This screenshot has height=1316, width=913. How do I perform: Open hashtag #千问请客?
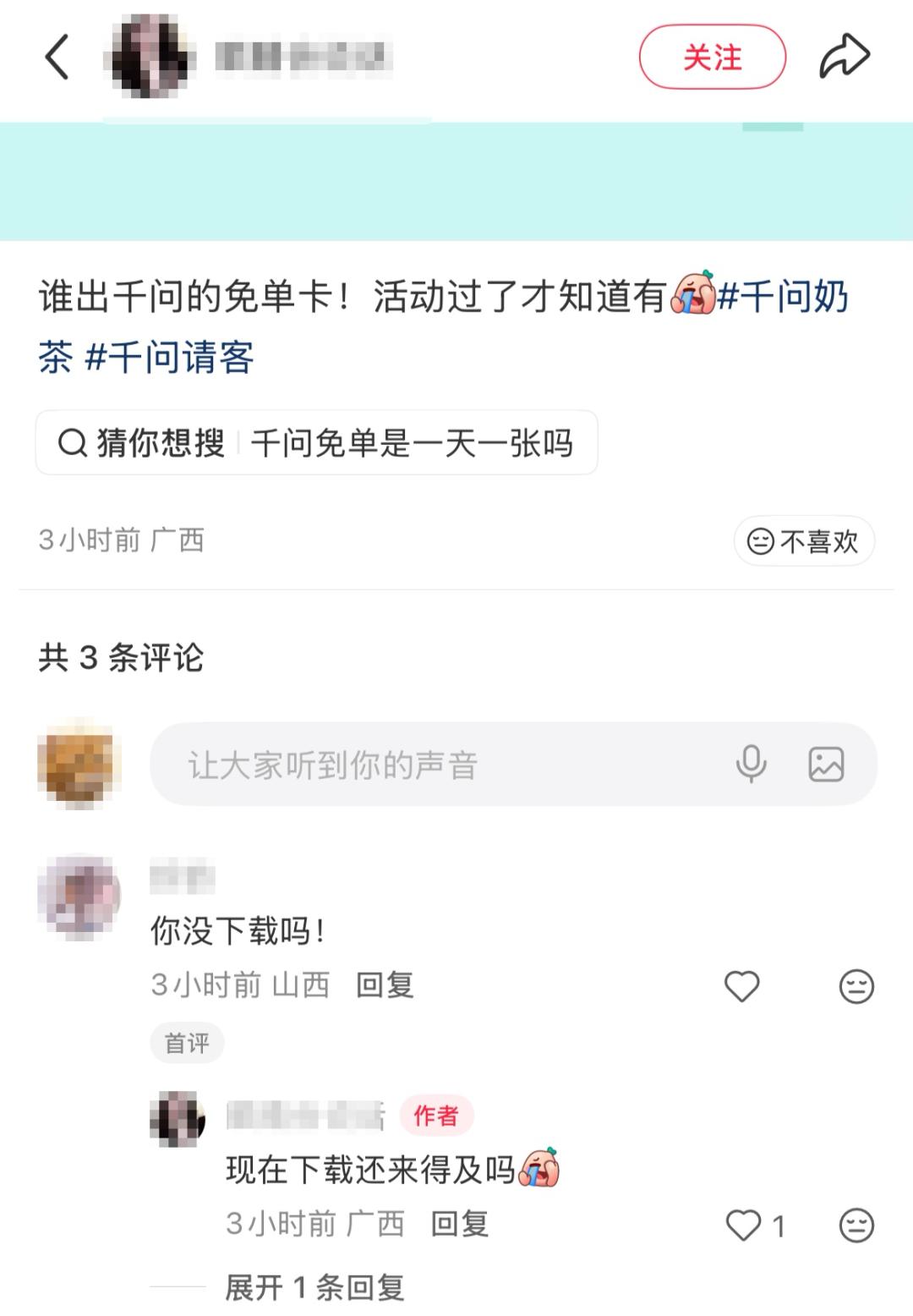(169, 357)
